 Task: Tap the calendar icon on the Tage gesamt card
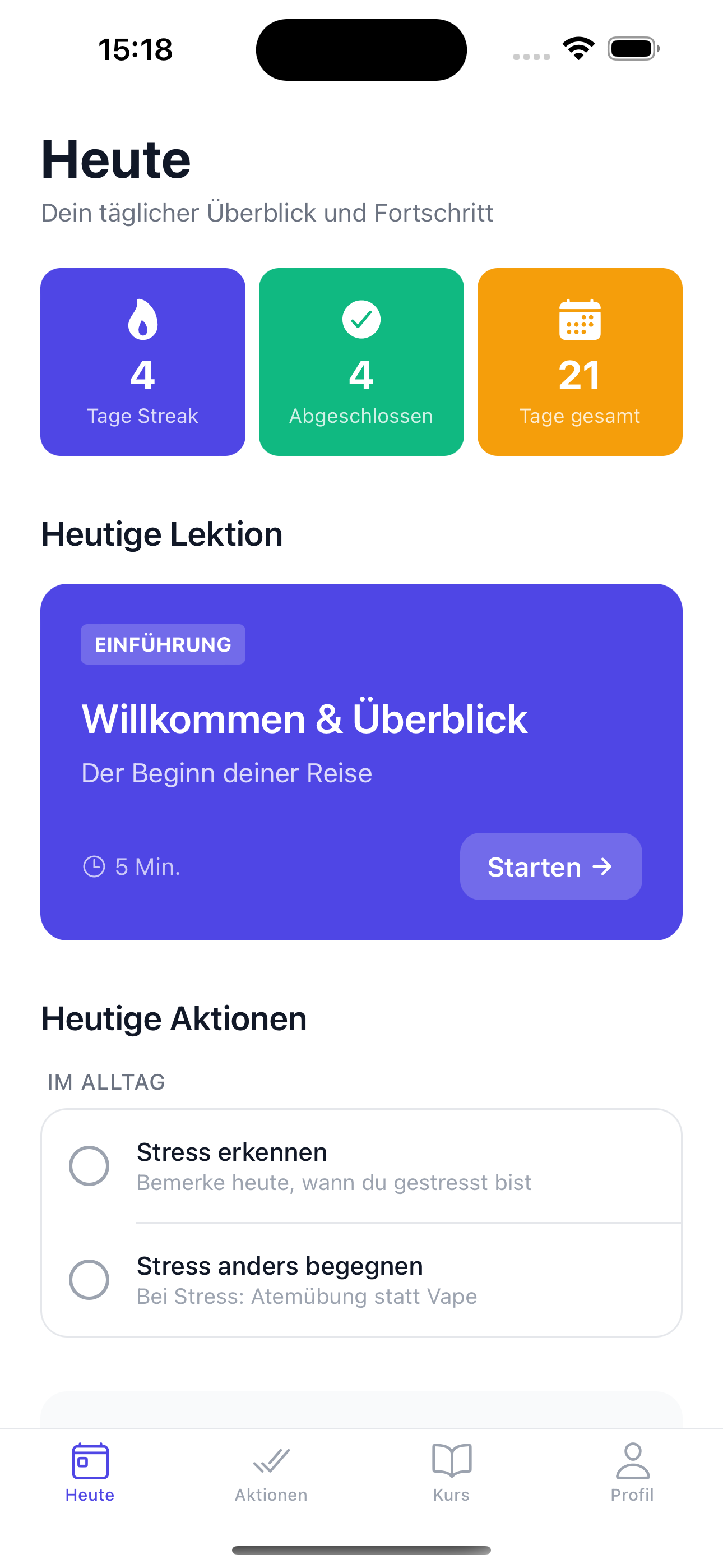580,319
